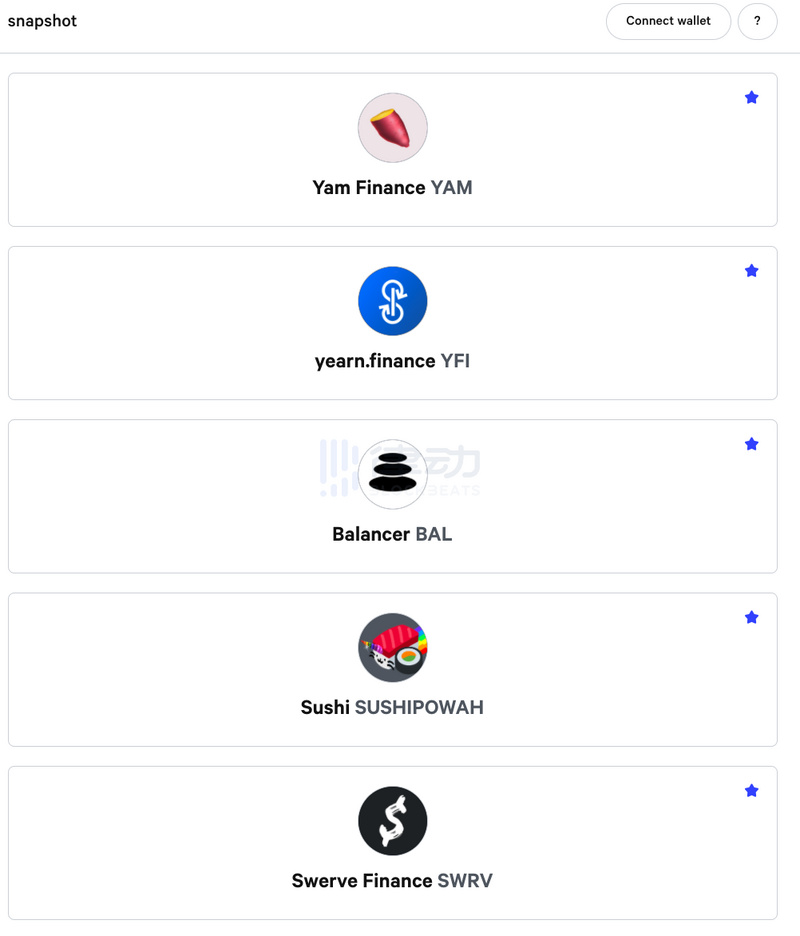Open the Sushi SUSHIPOWAH space
The image size is (800, 936).
[x=393, y=707]
